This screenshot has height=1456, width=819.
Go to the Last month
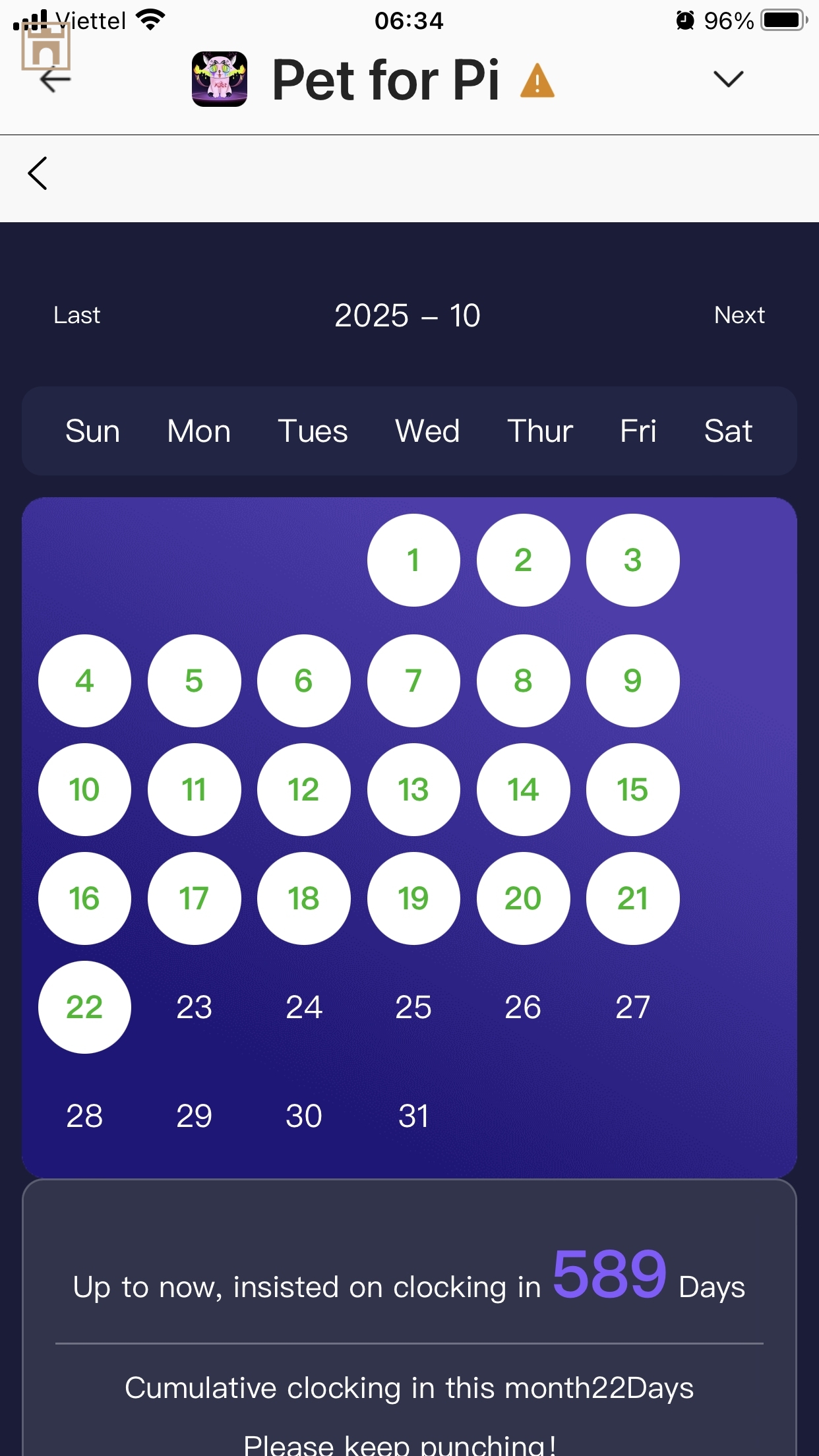pyautogui.click(x=77, y=315)
